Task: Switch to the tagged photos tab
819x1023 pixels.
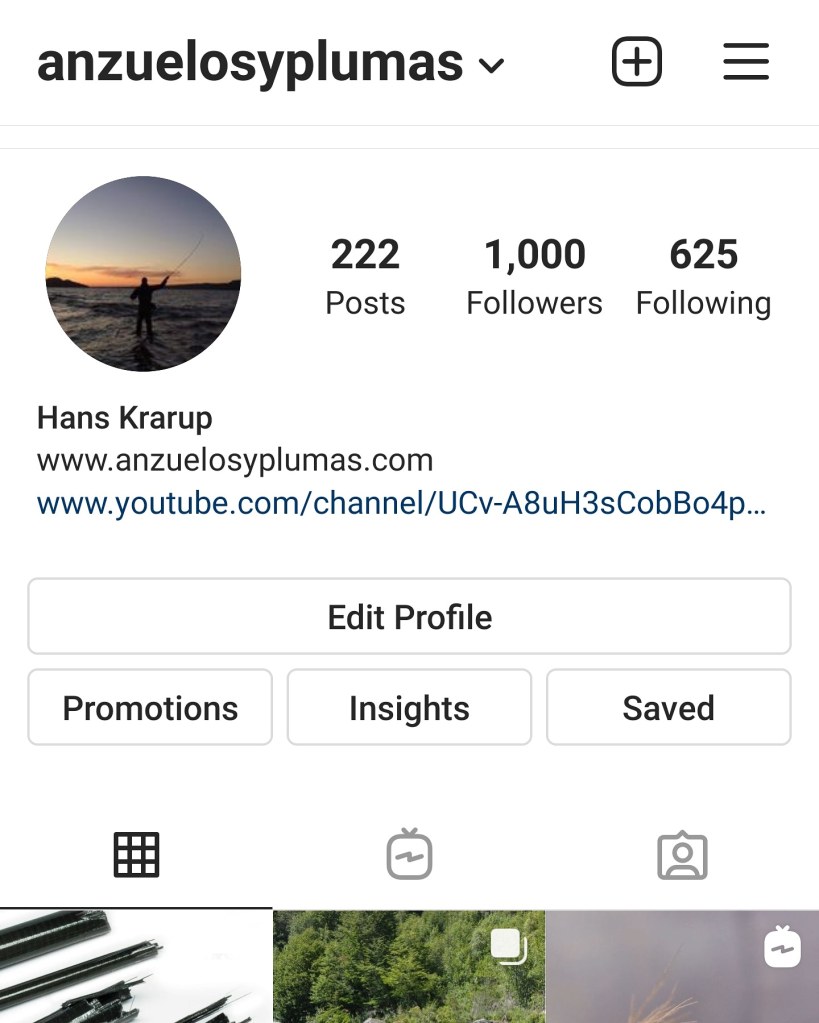Action: pos(682,856)
